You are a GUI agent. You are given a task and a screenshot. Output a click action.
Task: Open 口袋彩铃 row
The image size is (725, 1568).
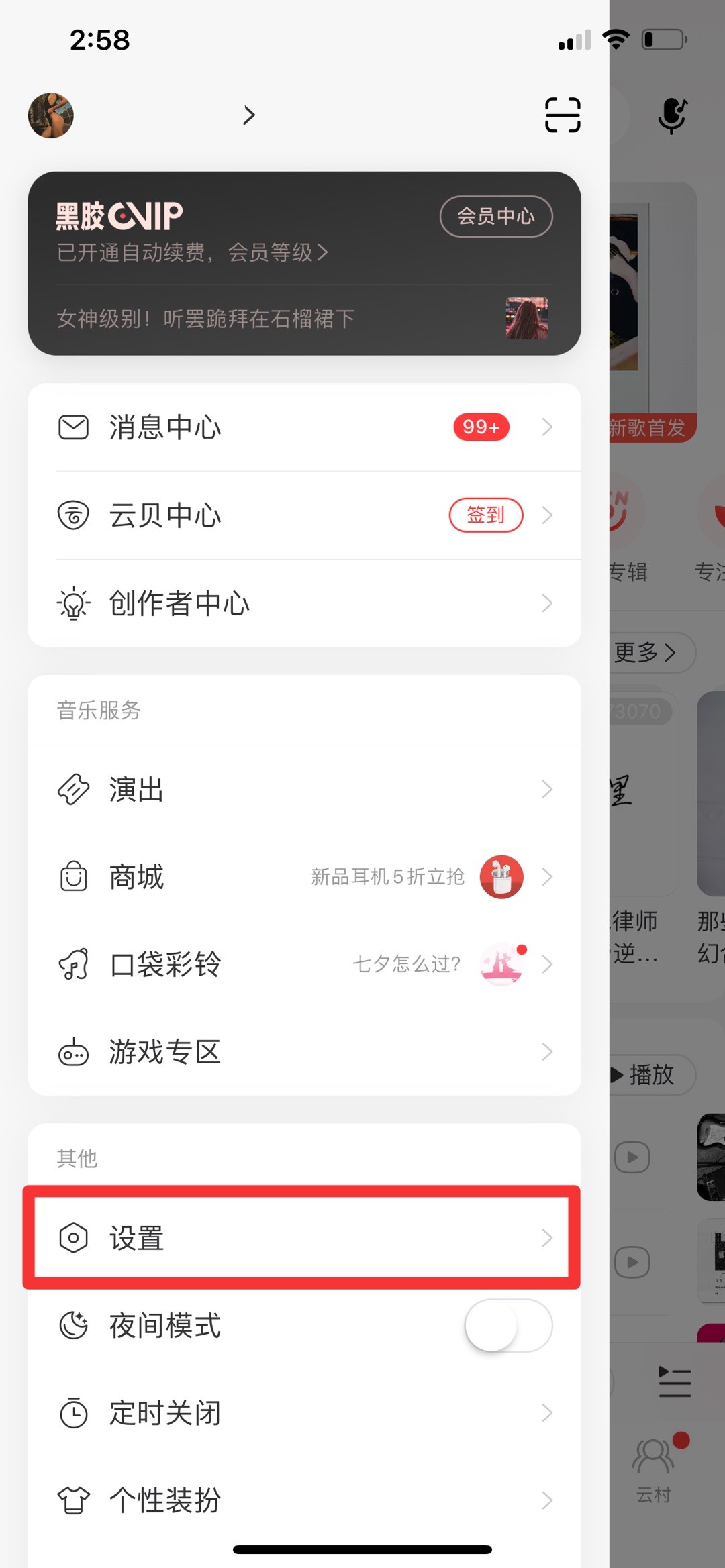tap(305, 964)
